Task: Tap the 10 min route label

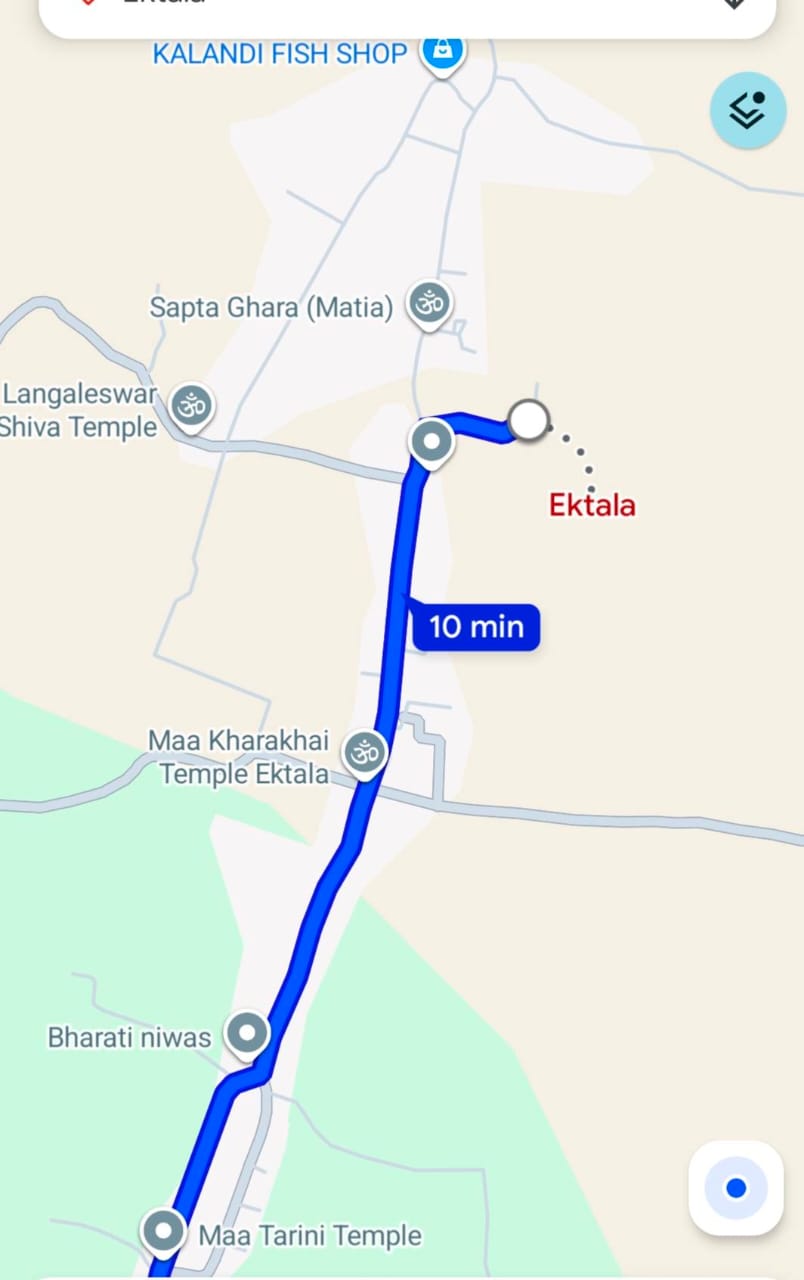Action: click(x=476, y=628)
